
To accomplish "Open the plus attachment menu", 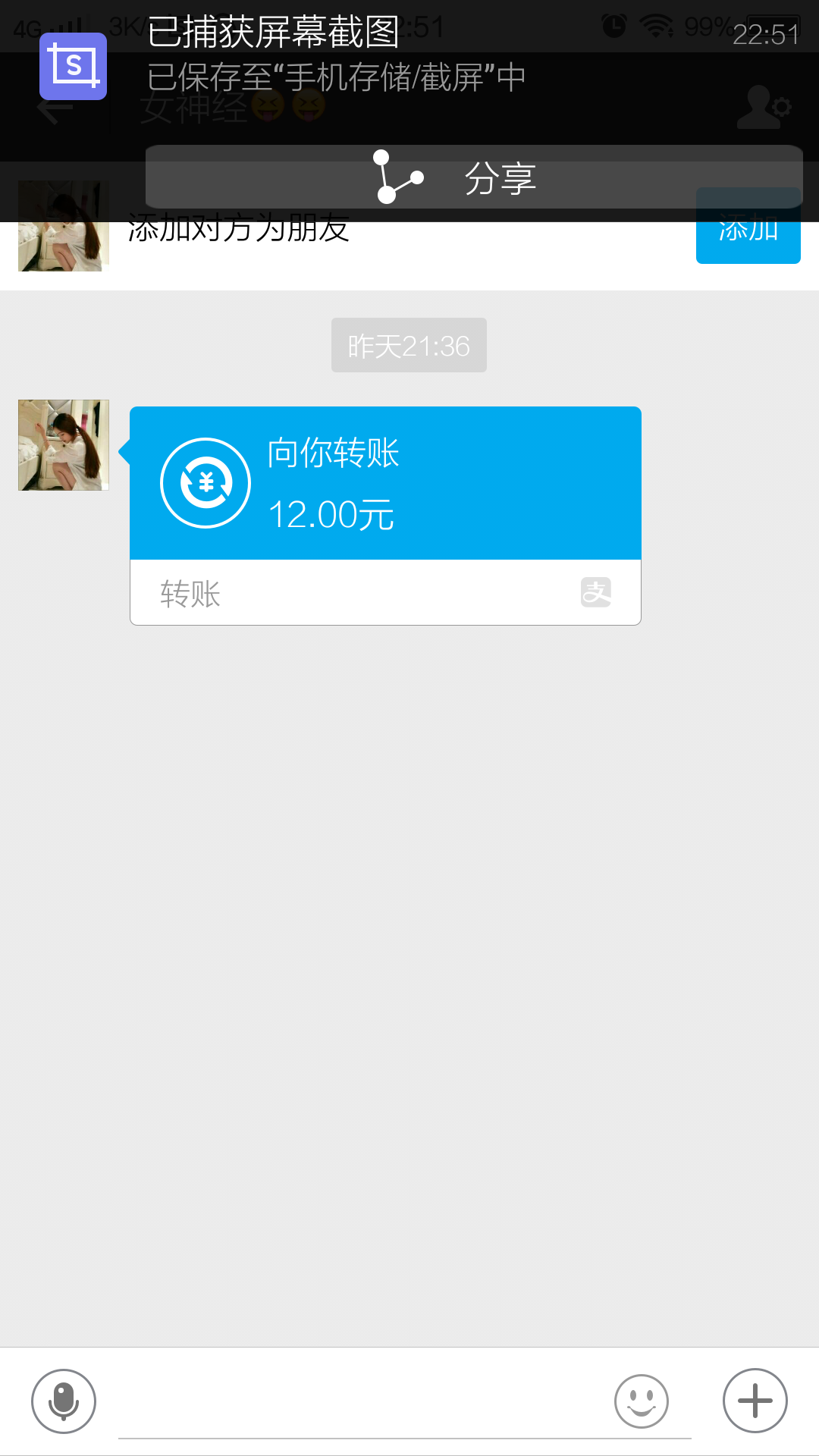I will (755, 1401).
